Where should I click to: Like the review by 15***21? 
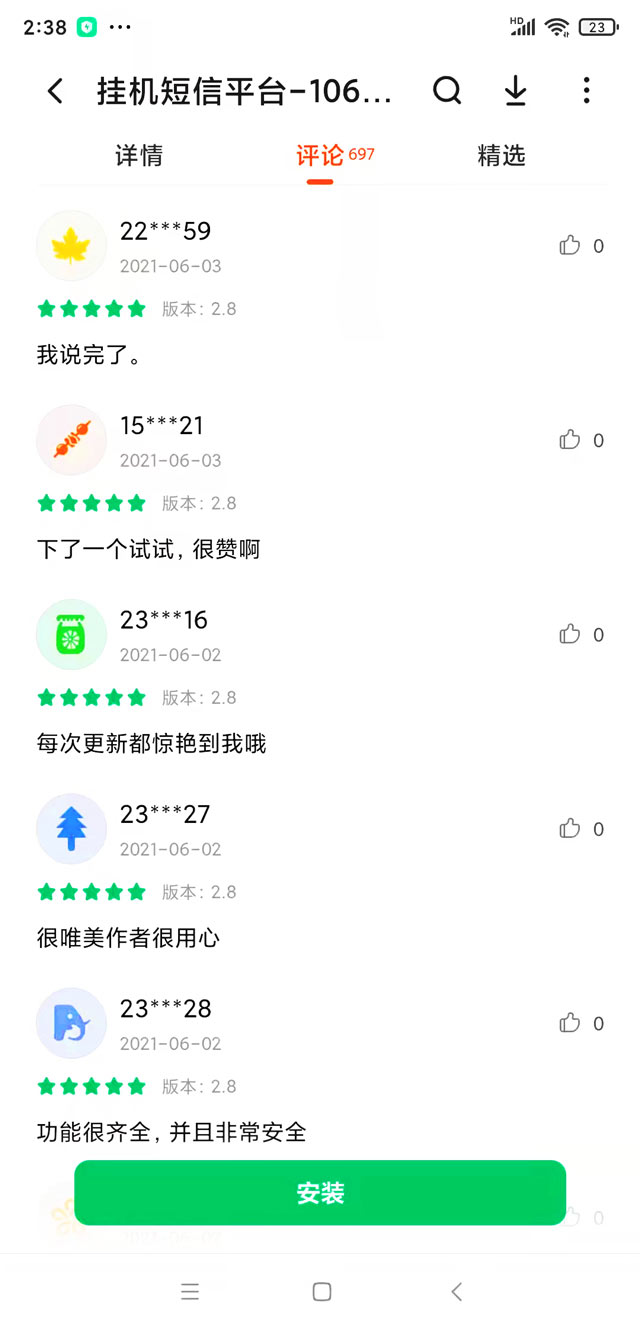point(570,440)
